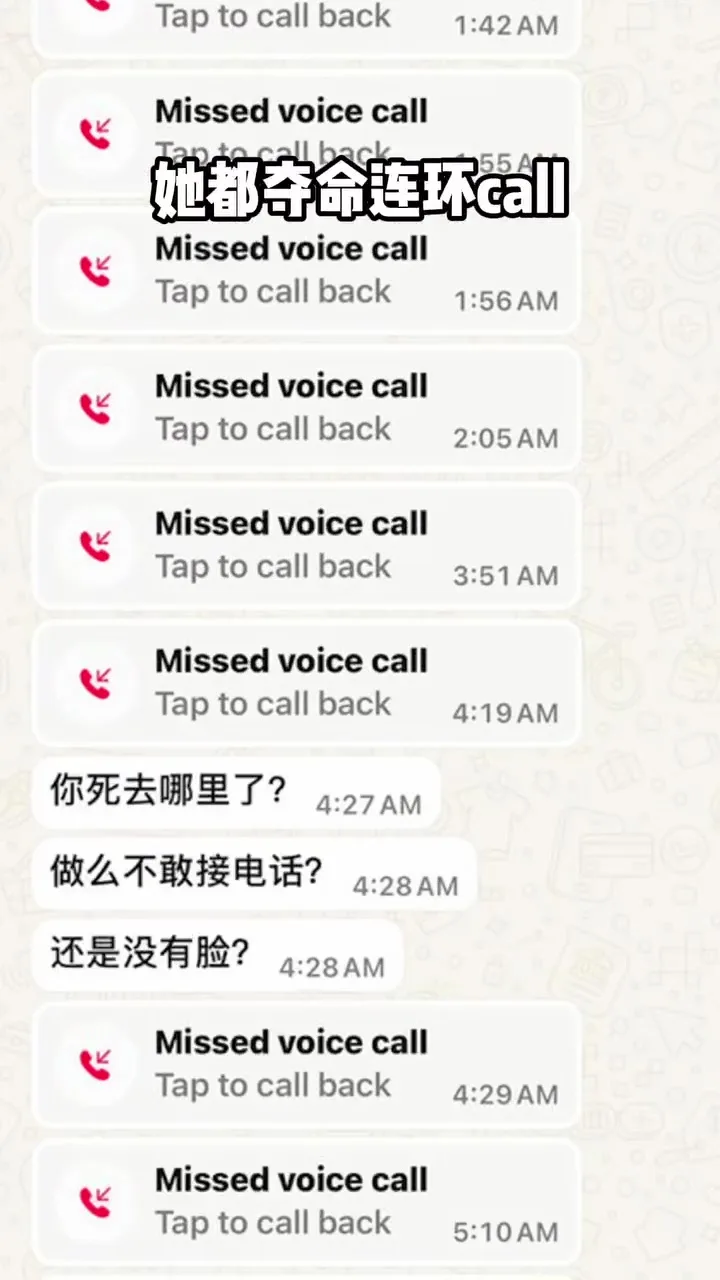Click the phone icon in the 3:51 AM bubble
This screenshot has height=1280, width=720.
tap(95, 545)
